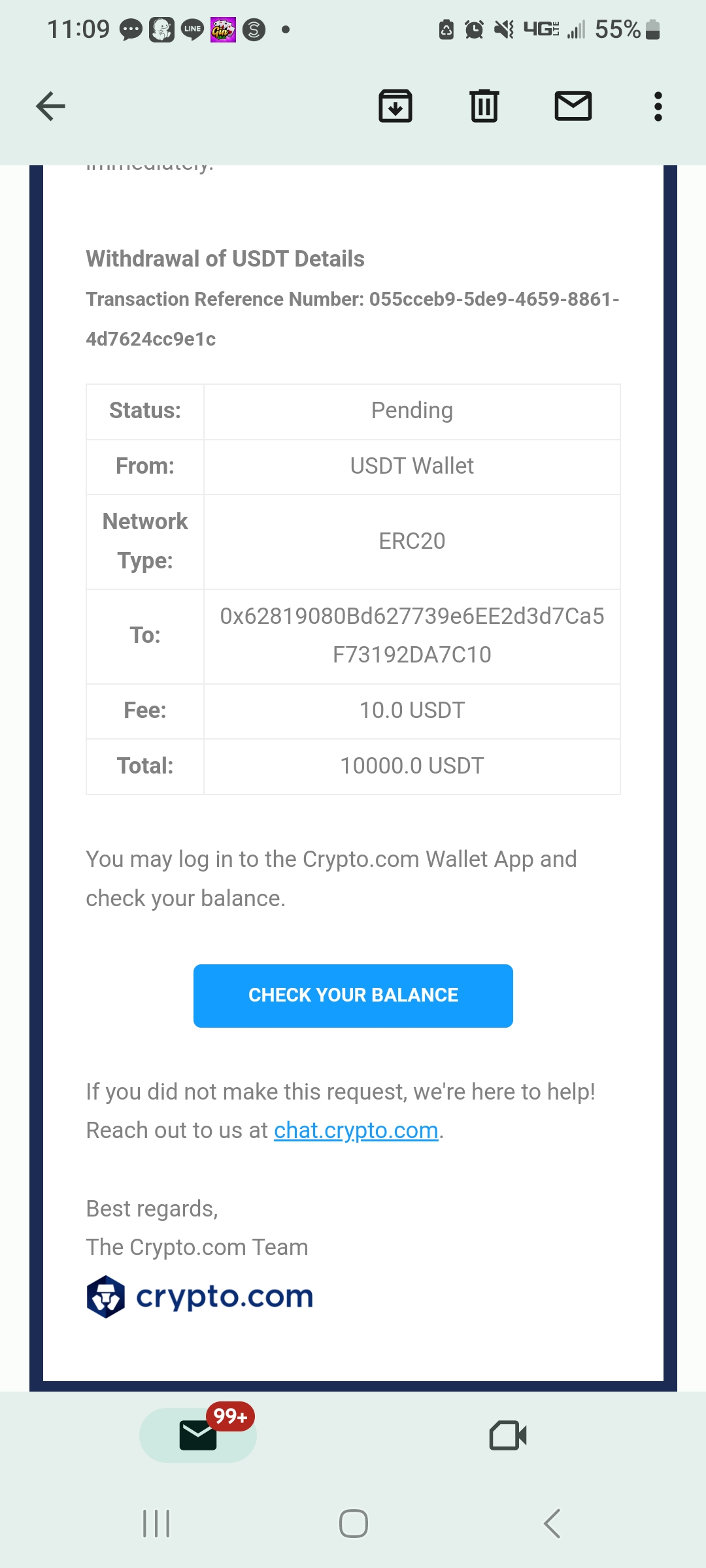Switch to the Mail tab

(x=198, y=1435)
